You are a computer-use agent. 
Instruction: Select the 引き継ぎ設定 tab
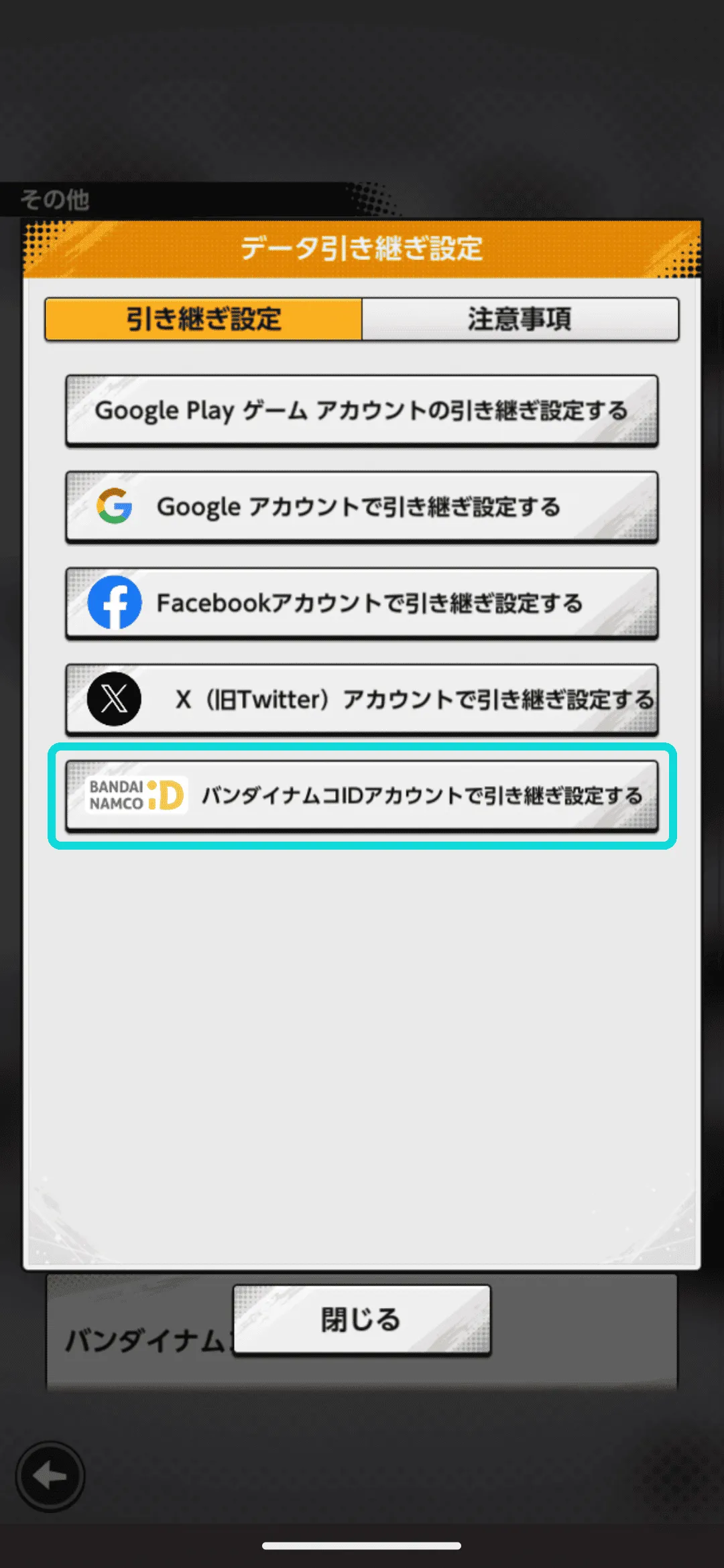coord(204,319)
